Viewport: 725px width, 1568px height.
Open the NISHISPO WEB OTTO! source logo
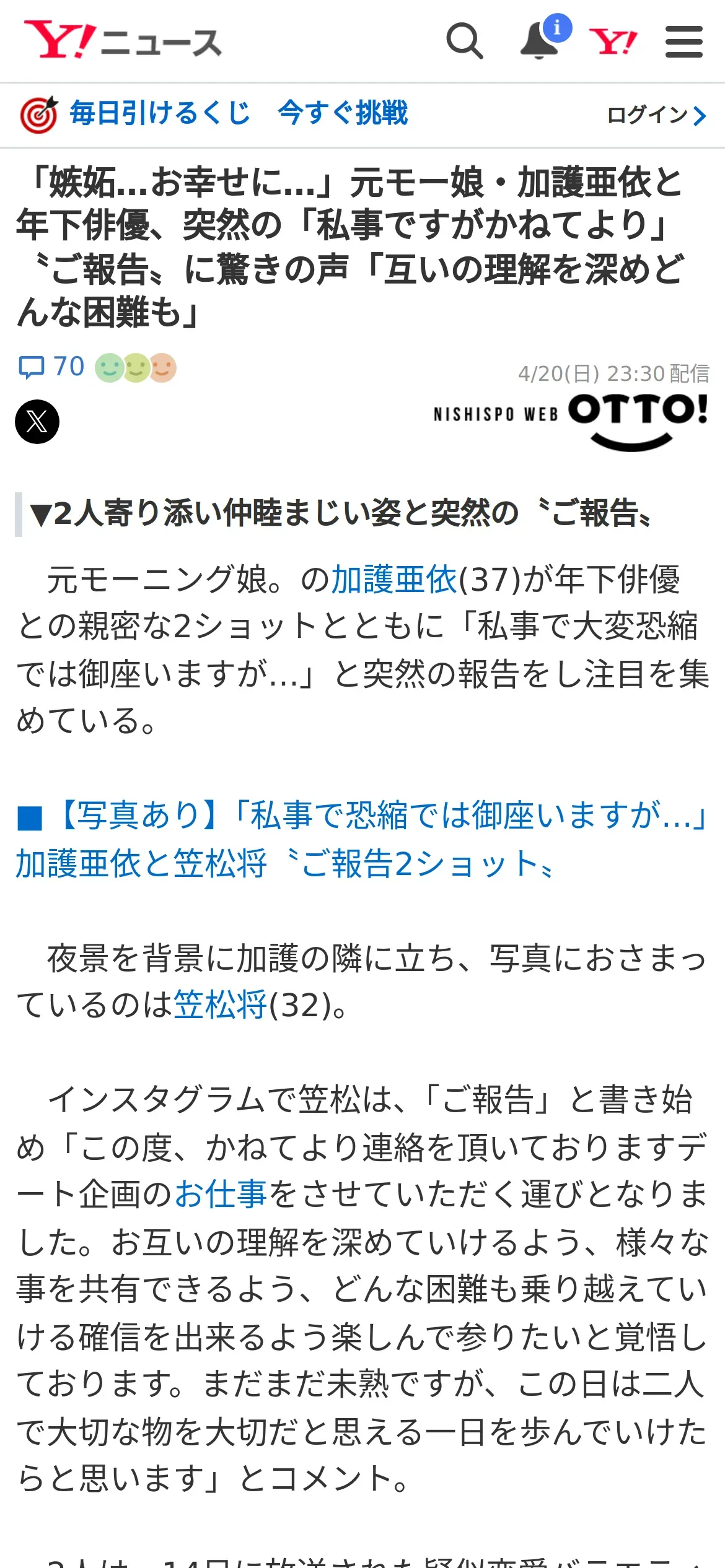(x=570, y=421)
